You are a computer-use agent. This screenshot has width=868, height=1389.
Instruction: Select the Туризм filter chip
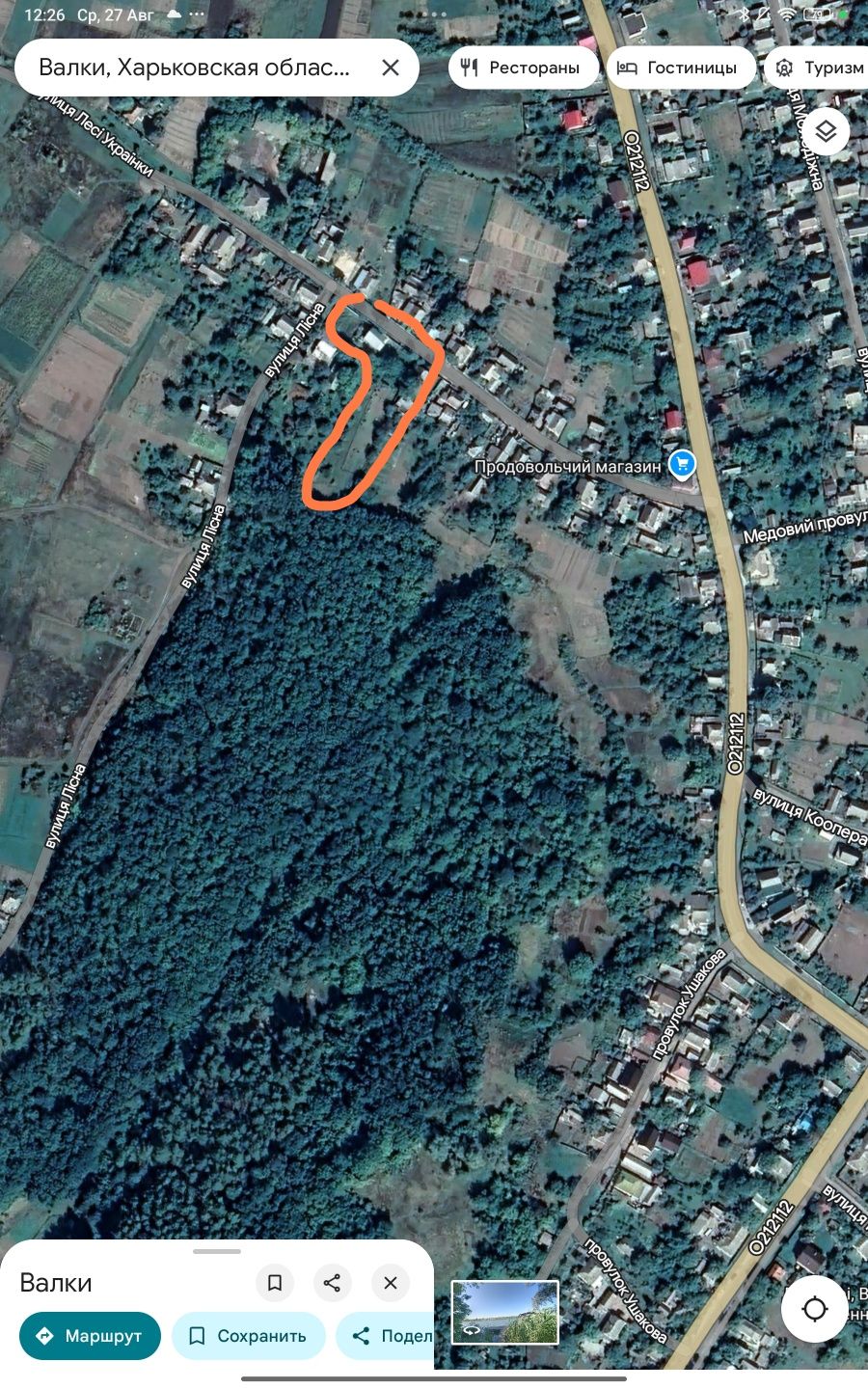(820, 68)
